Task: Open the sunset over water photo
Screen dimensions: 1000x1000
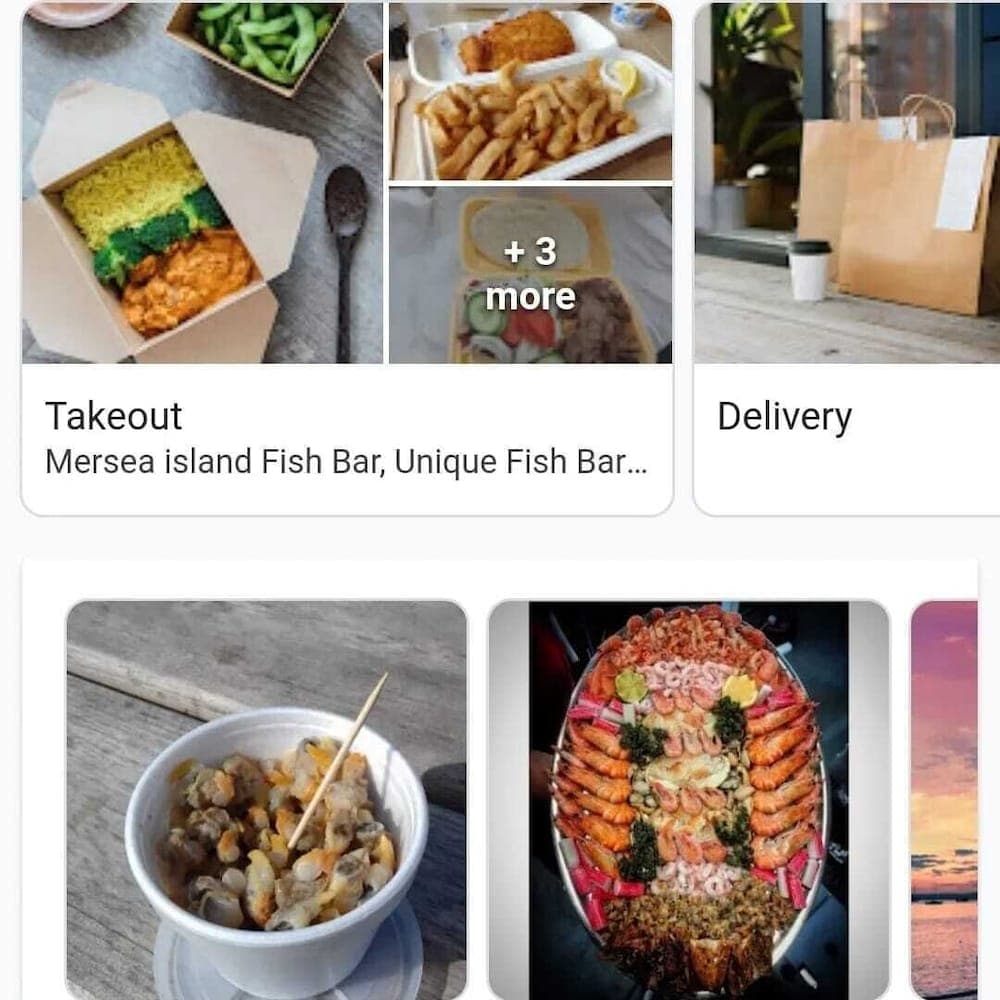Action: pyautogui.click(x=944, y=800)
